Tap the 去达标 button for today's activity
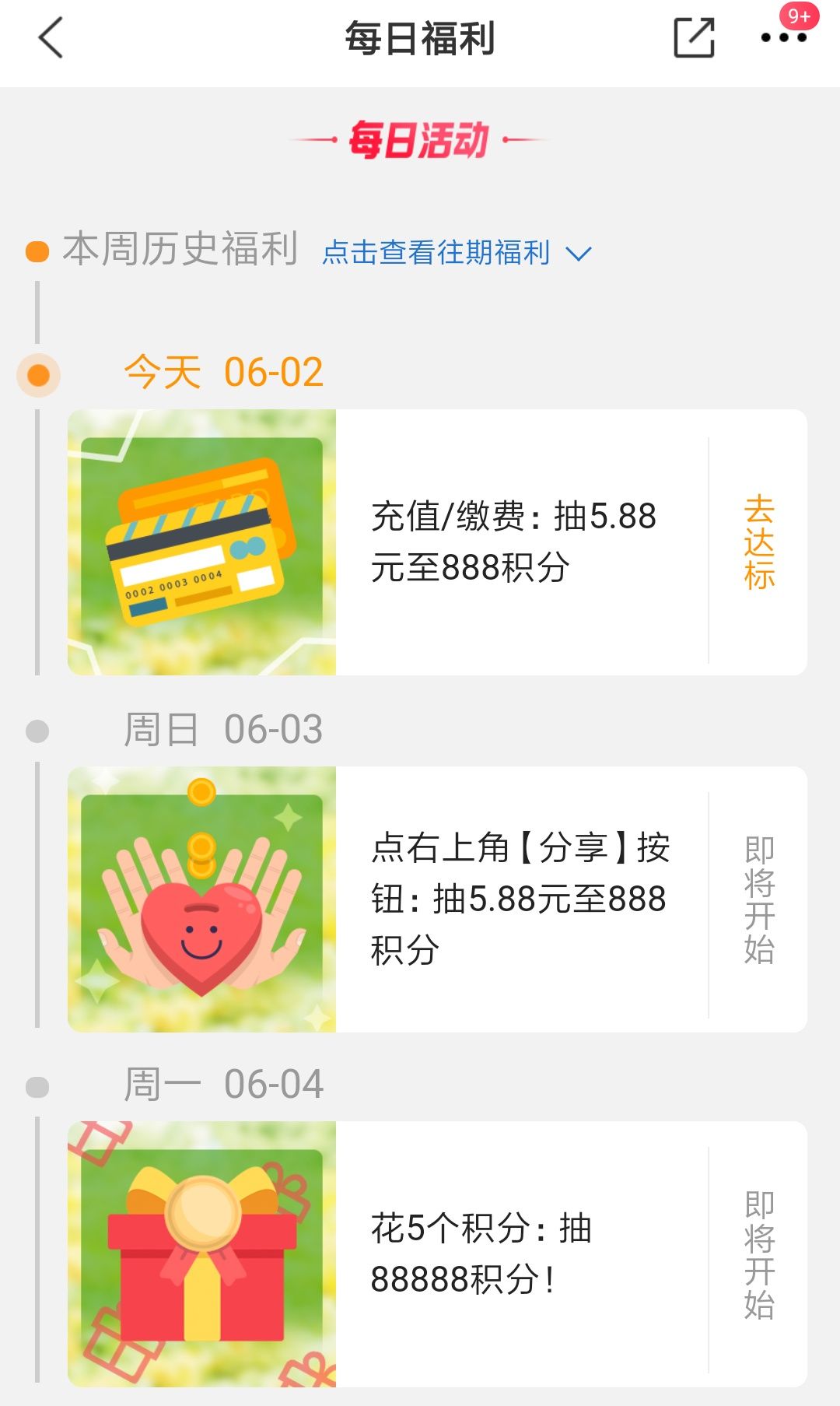840x1406 pixels. pos(758,542)
